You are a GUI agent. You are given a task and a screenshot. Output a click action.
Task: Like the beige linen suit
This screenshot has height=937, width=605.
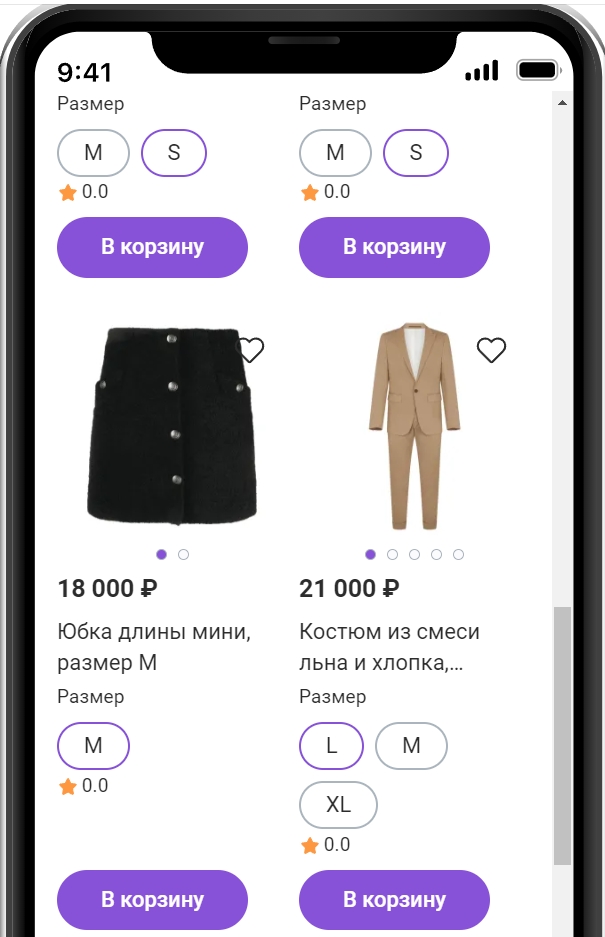pos(491,350)
